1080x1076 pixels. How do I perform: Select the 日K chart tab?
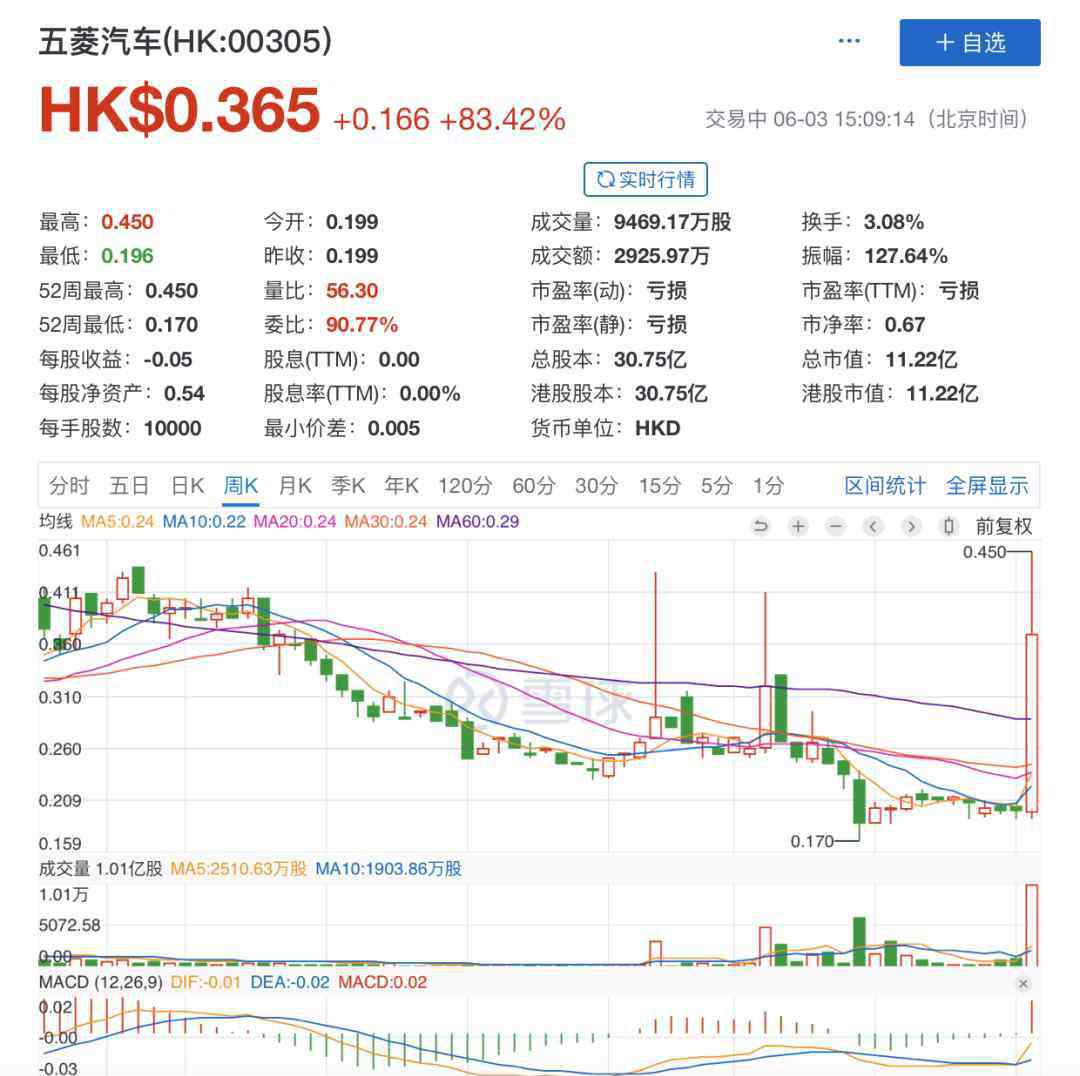click(187, 486)
